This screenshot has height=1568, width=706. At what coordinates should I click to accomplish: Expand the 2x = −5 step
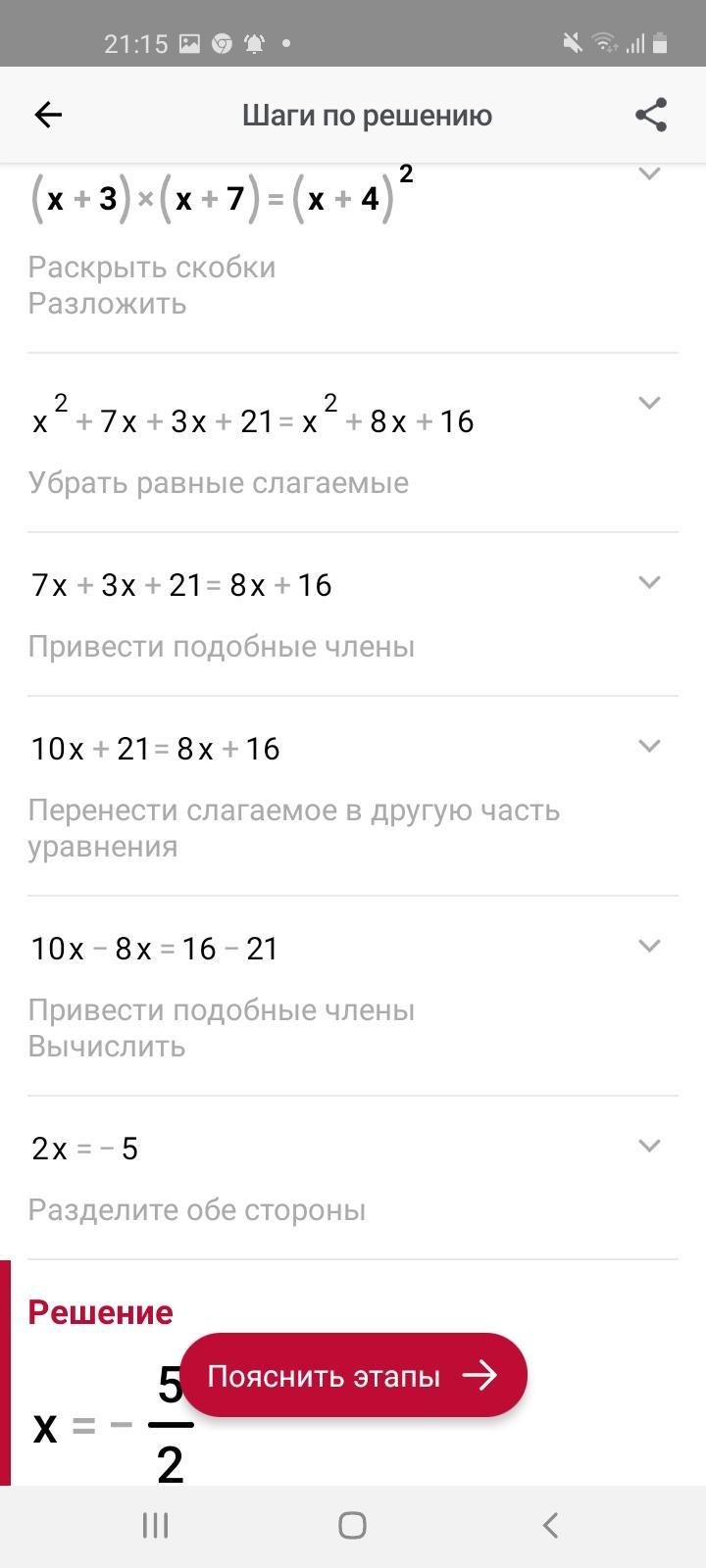pyautogui.click(x=649, y=1146)
